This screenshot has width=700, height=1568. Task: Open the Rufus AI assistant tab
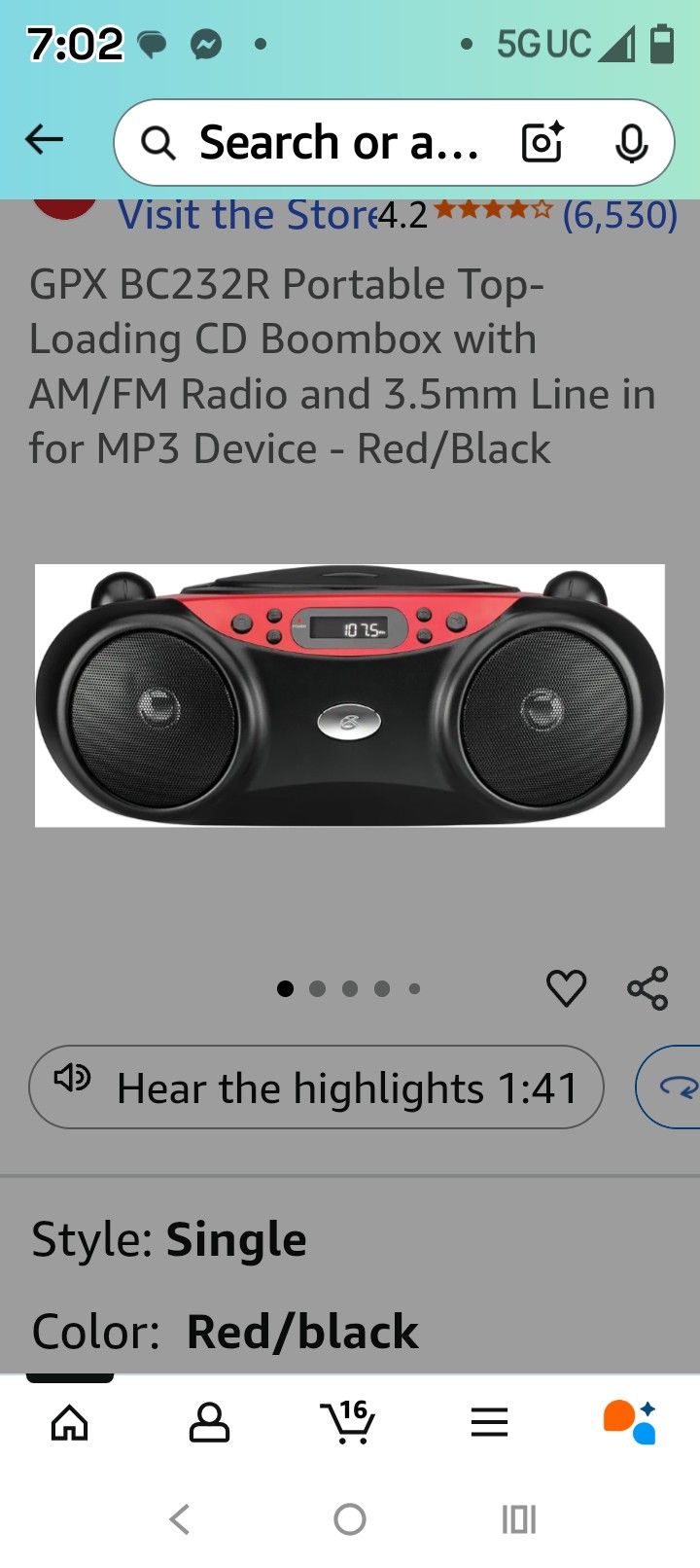(630, 1422)
